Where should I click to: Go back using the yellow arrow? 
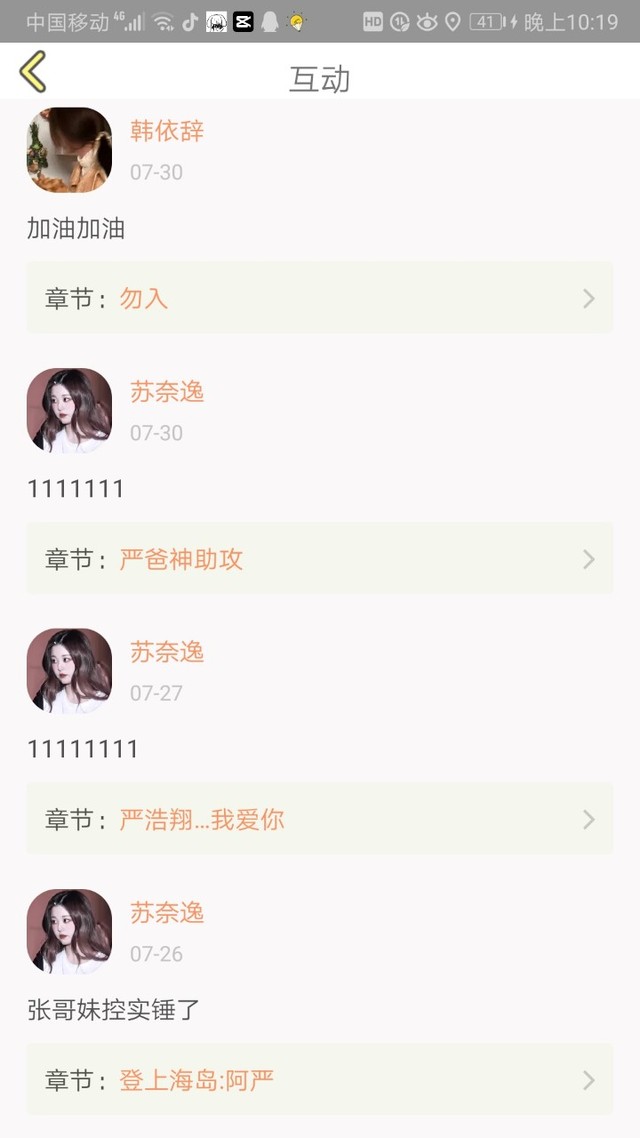pos(33,71)
